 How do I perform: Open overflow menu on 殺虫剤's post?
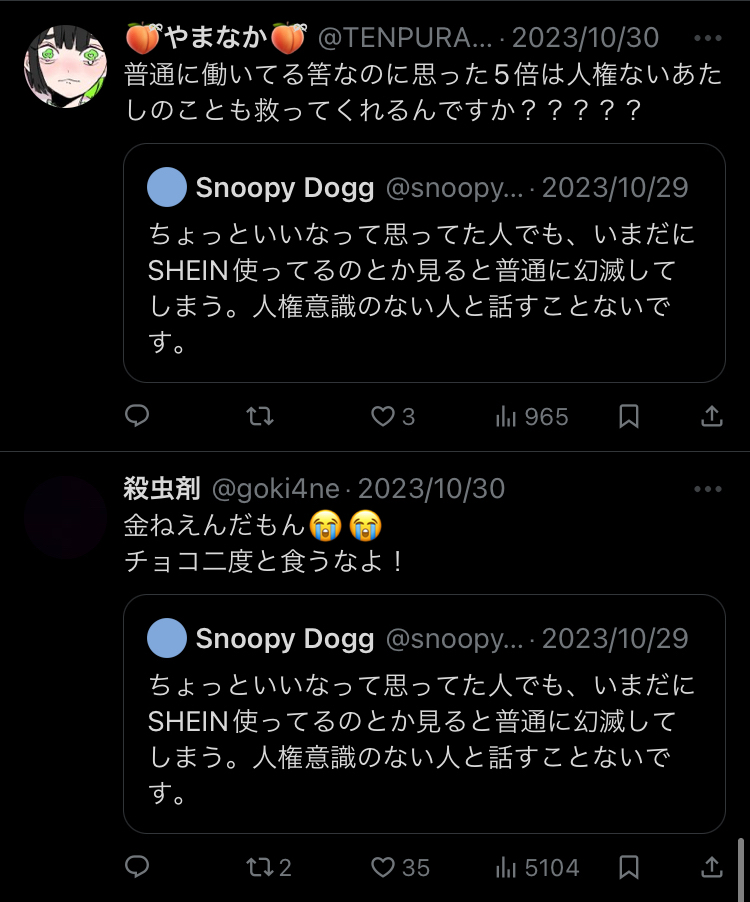(707, 489)
